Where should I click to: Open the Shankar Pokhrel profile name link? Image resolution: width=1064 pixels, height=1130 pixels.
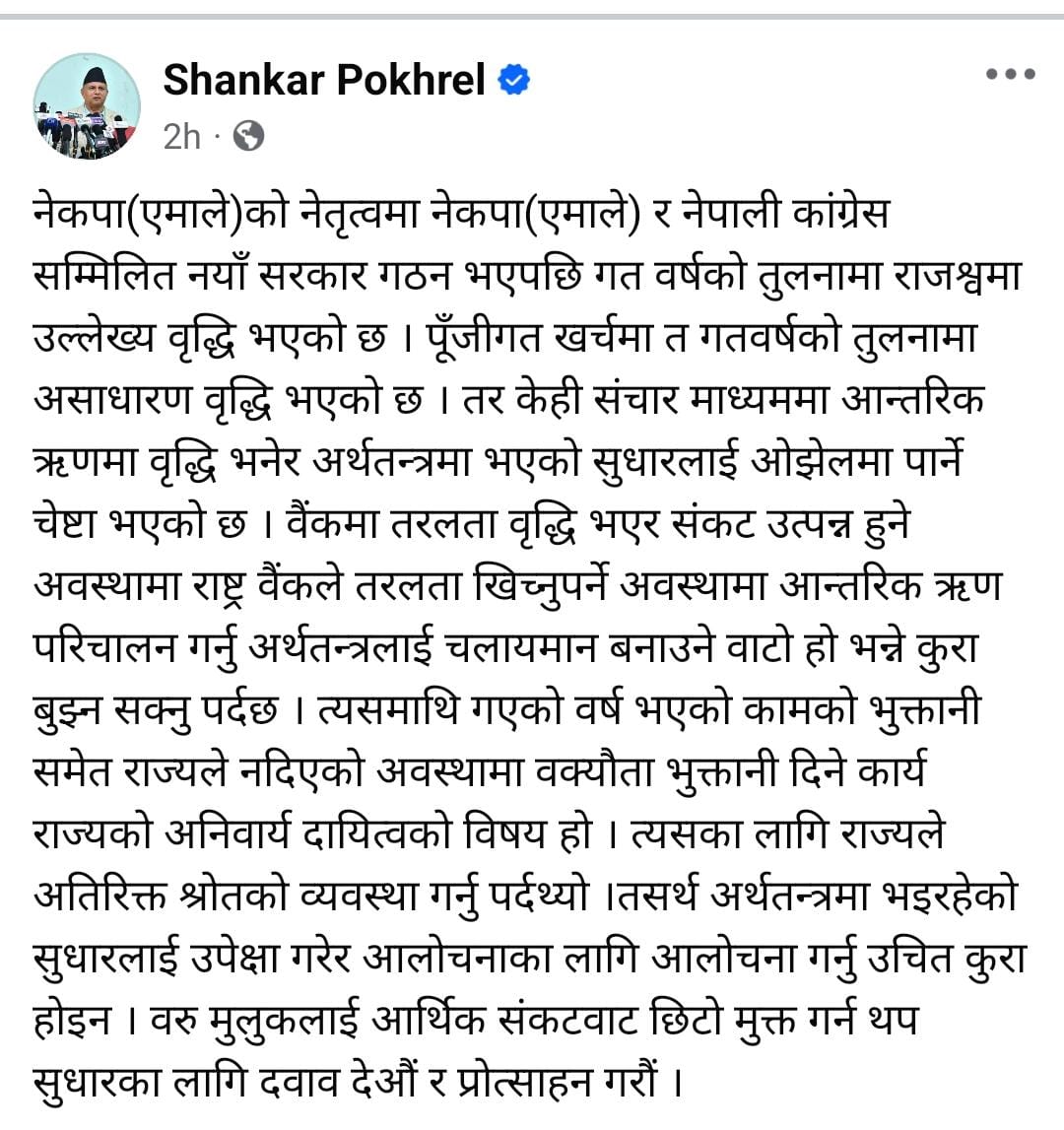point(324,80)
